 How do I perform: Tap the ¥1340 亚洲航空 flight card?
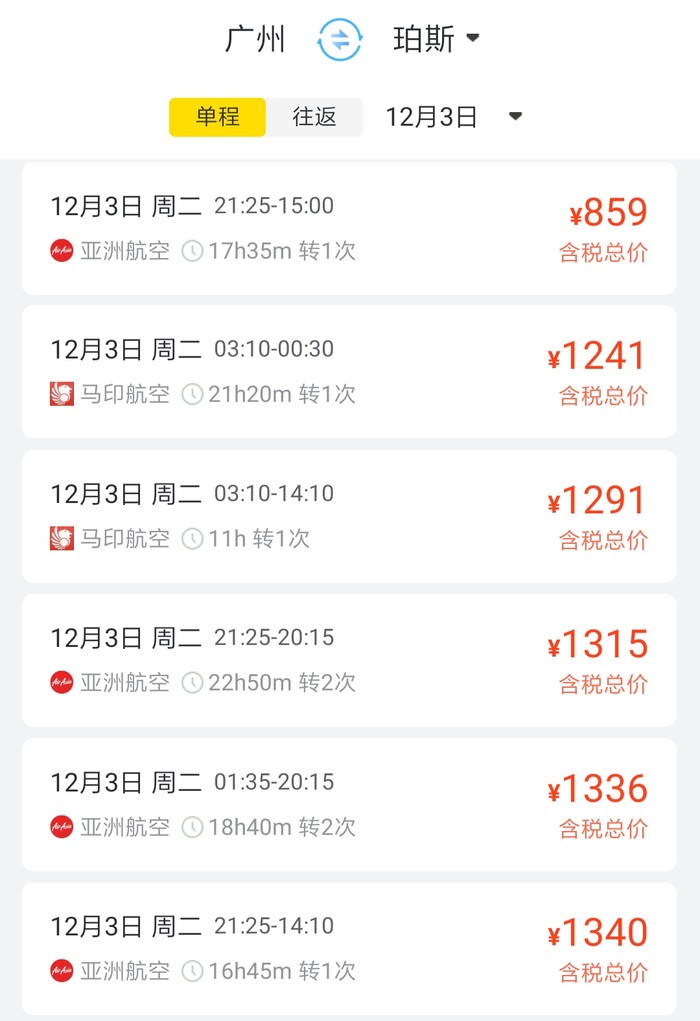point(349,948)
